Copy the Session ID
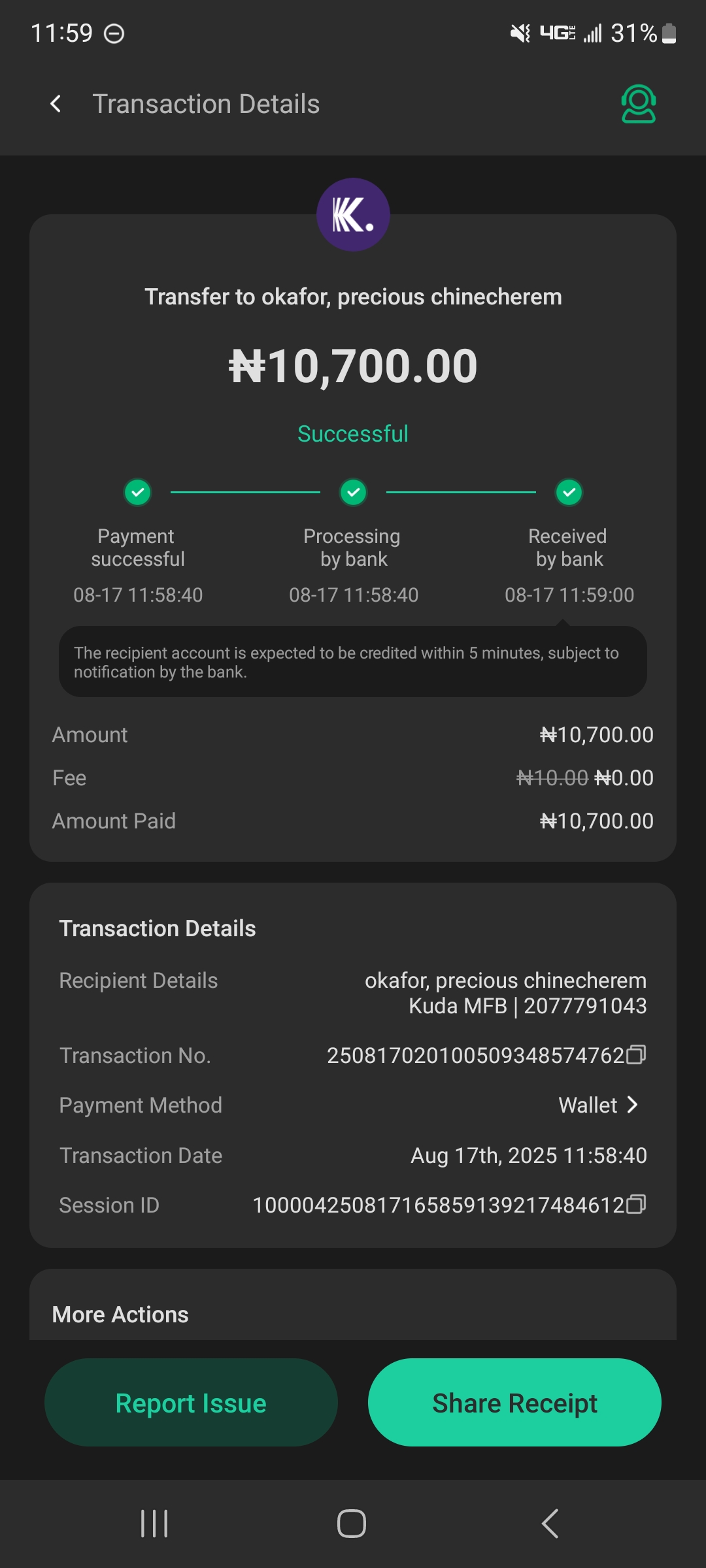 point(636,1205)
